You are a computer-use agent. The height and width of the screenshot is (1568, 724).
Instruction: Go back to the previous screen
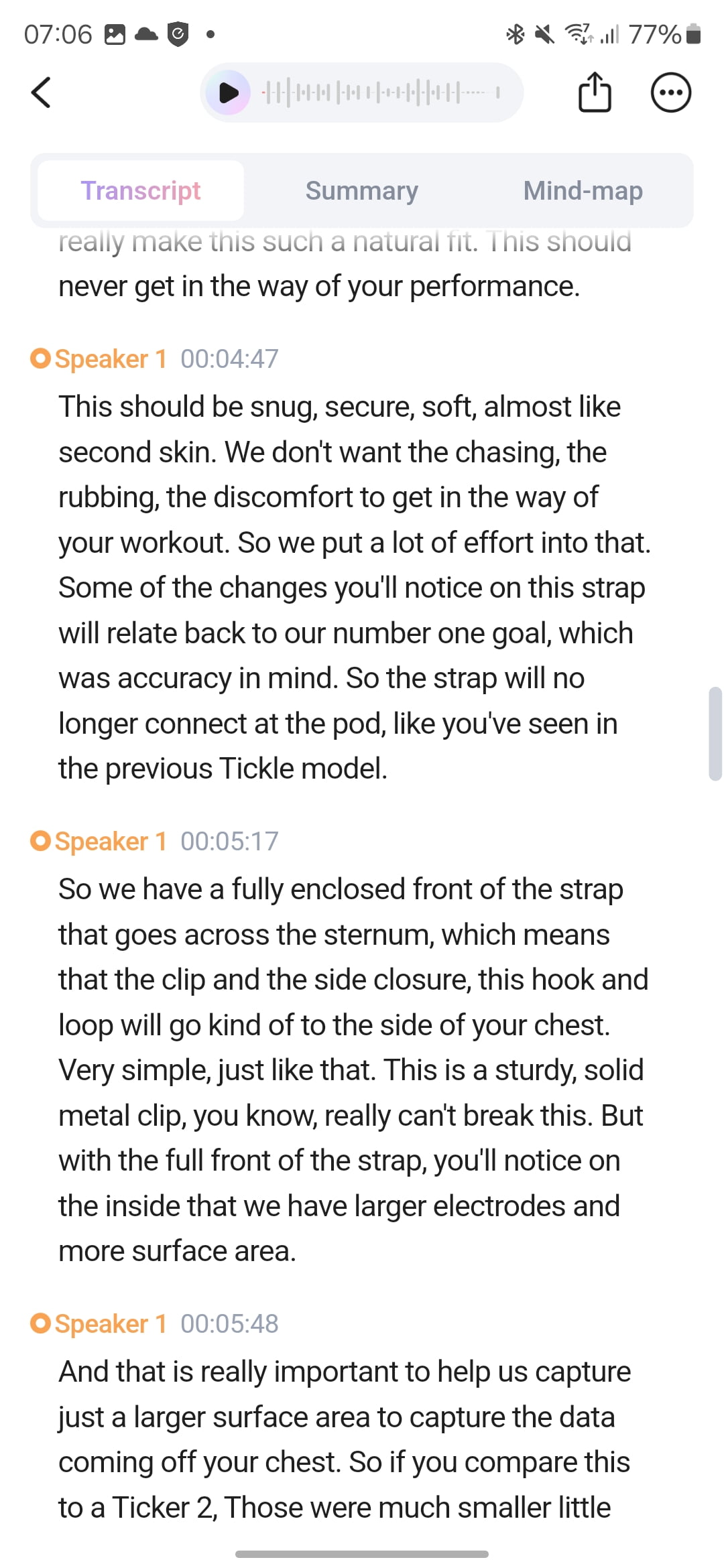pyautogui.click(x=42, y=92)
